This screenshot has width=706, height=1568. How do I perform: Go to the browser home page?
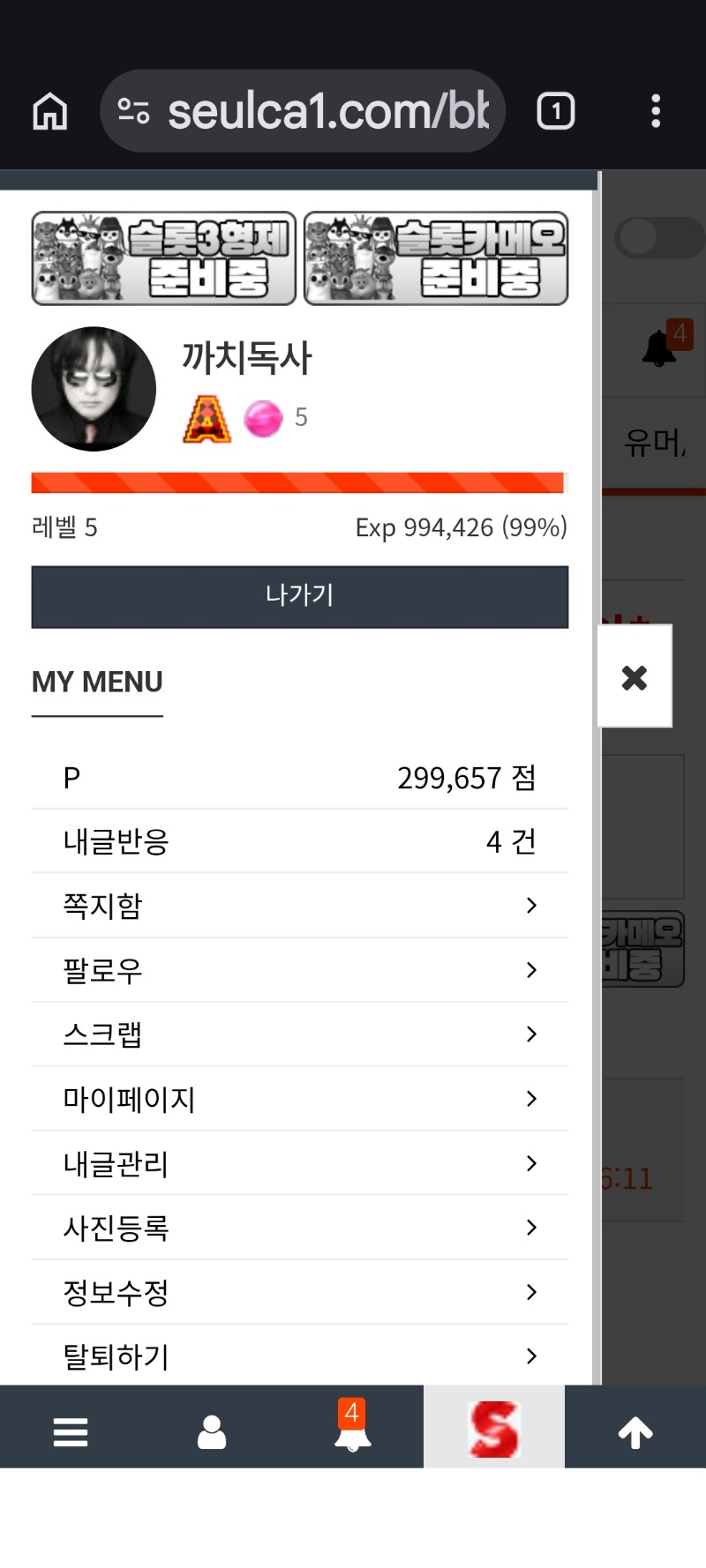(x=50, y=111)
